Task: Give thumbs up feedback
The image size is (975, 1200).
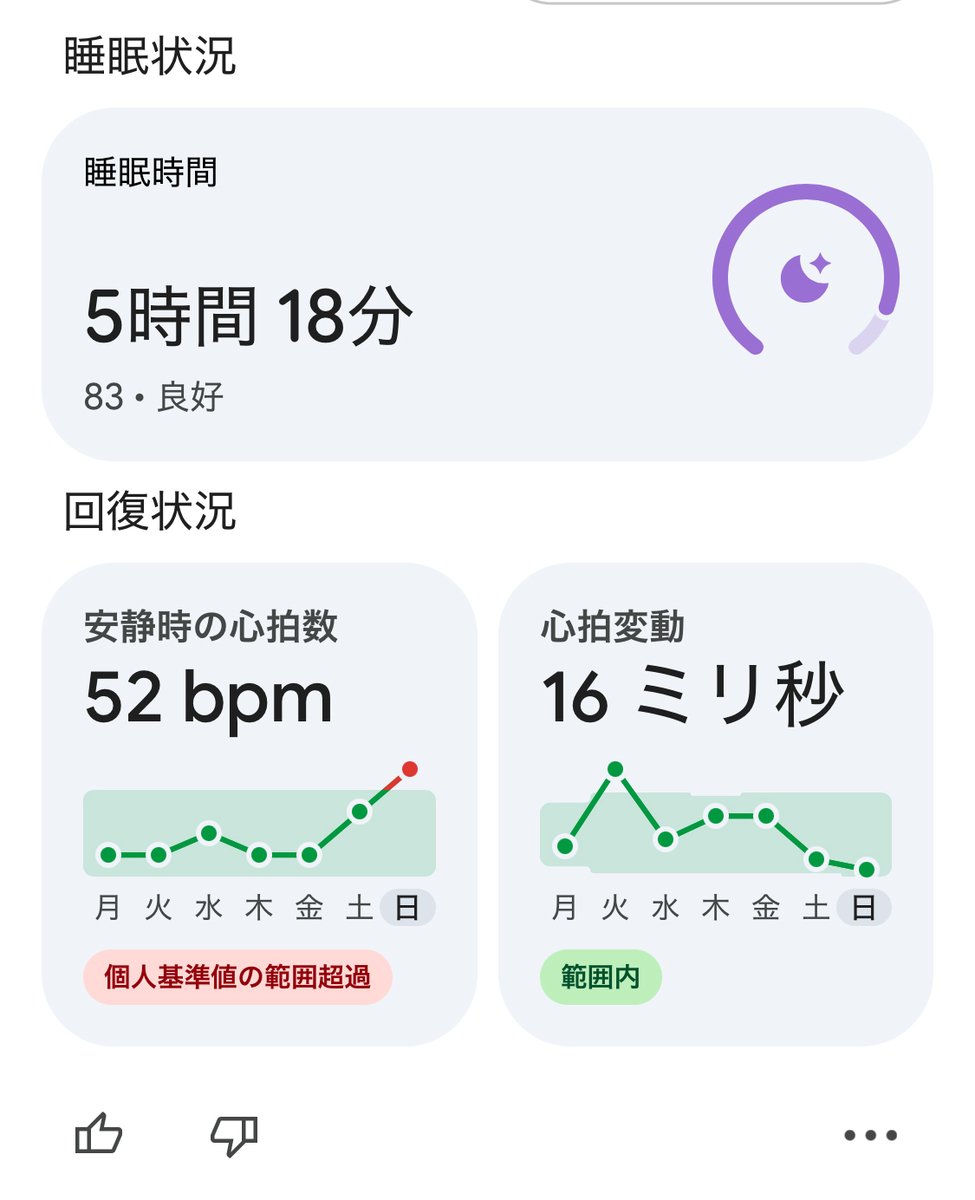Action: point(99,1135)
